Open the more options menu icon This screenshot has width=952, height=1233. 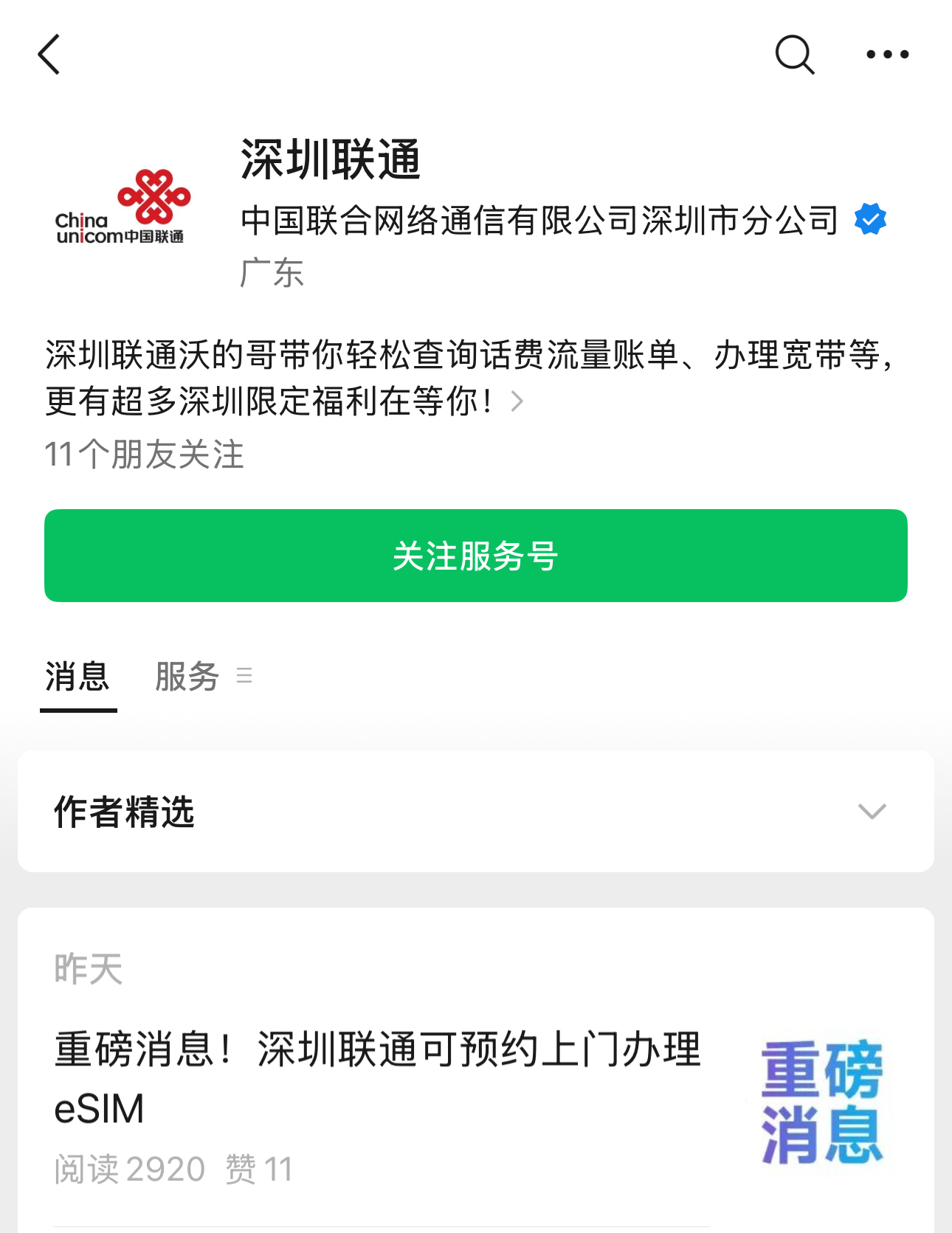(x=888, y=54)
